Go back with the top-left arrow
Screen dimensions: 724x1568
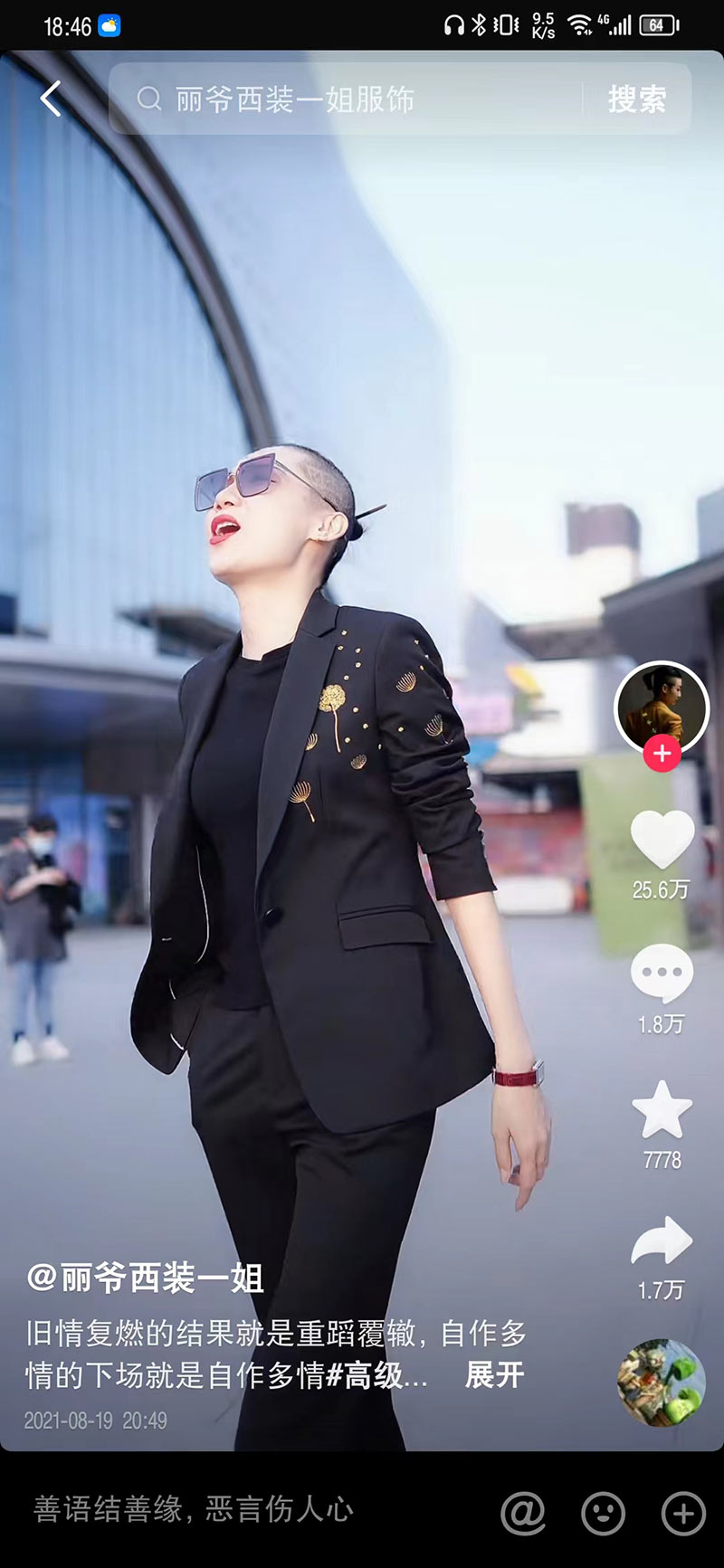52,99
